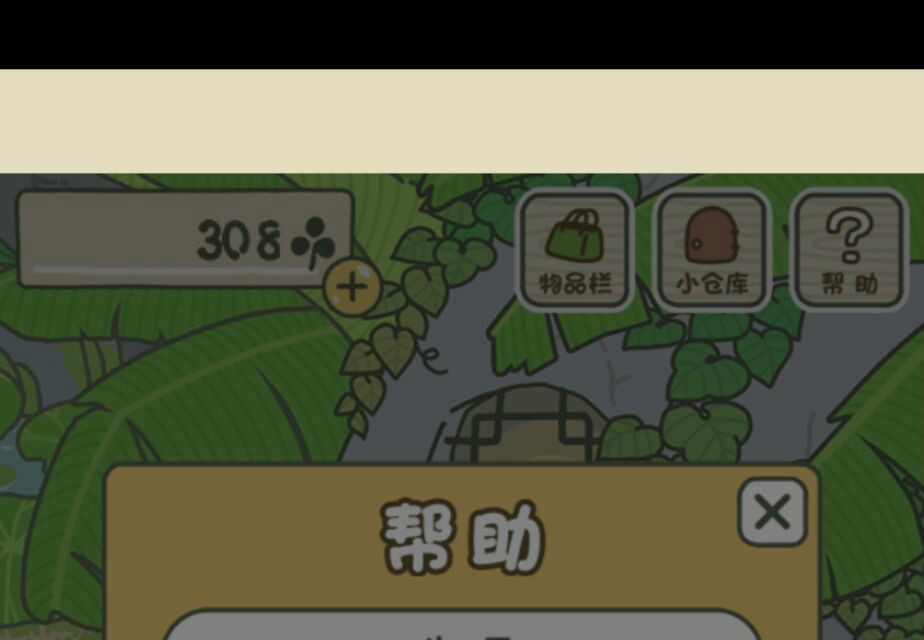The height and width of the screenshot is (640, 924).
Task: Tap the 帮助 question mark button
Action: point(849,250)
